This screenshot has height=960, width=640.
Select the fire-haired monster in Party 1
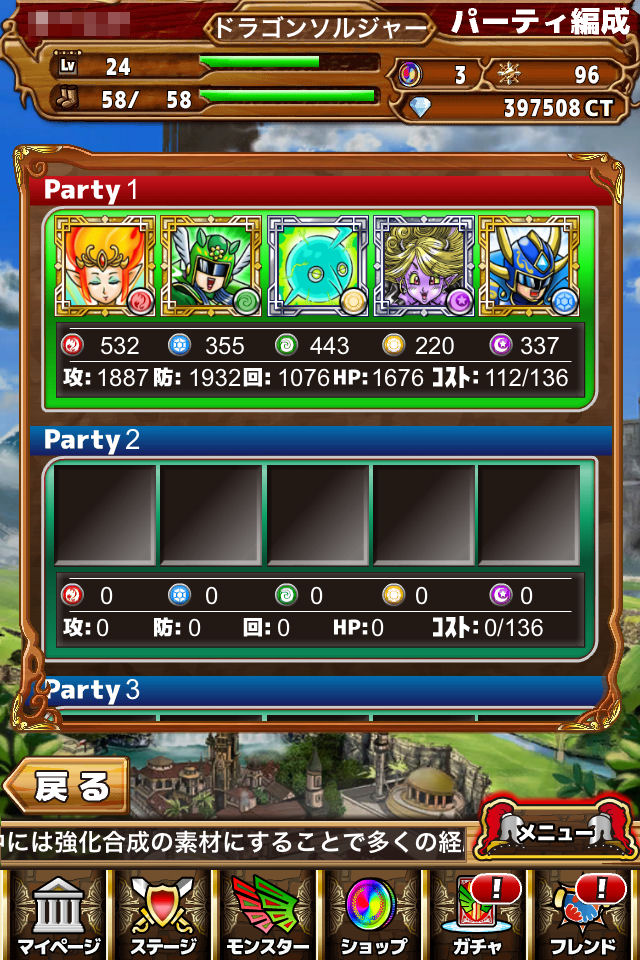[106, 266]
